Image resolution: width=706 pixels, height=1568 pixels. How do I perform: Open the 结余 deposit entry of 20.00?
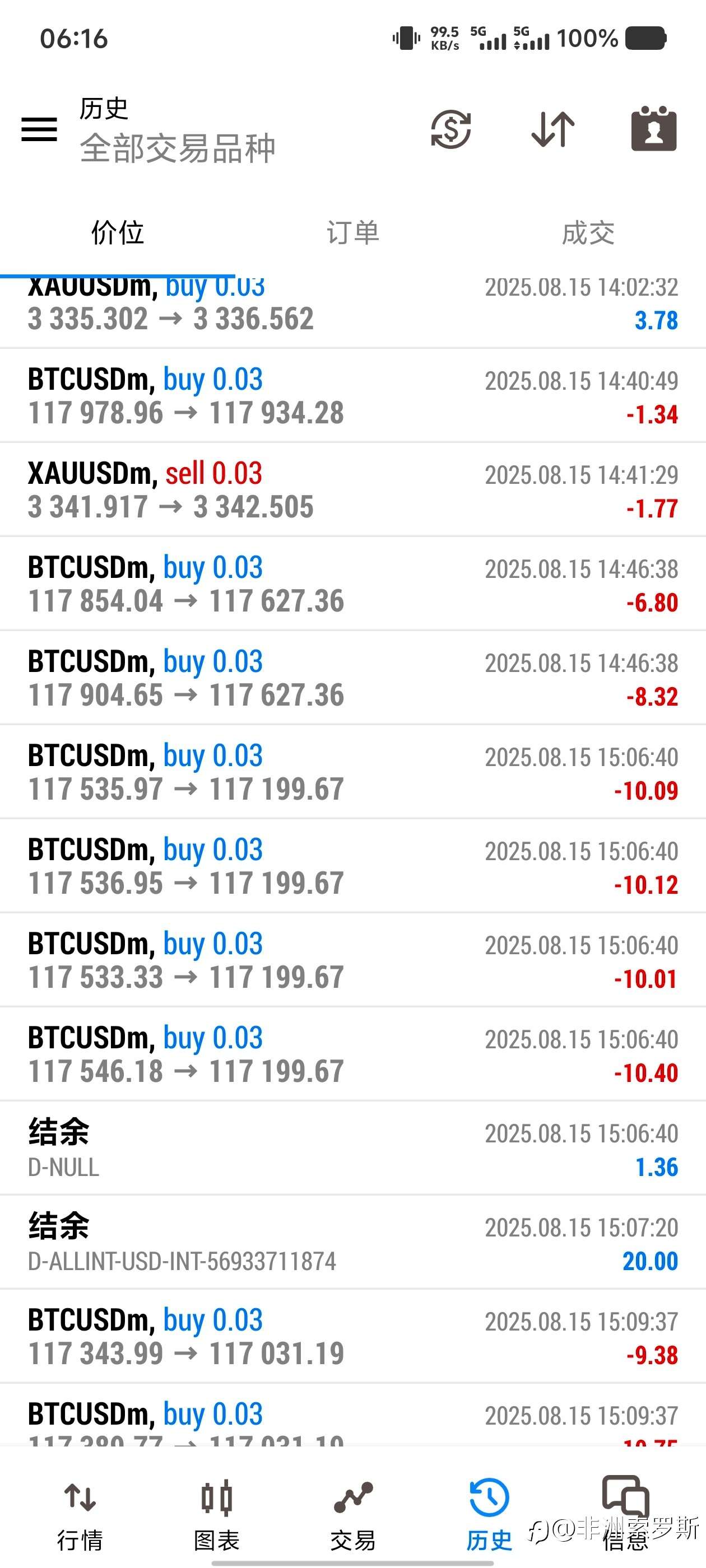tap(352, 1242)
